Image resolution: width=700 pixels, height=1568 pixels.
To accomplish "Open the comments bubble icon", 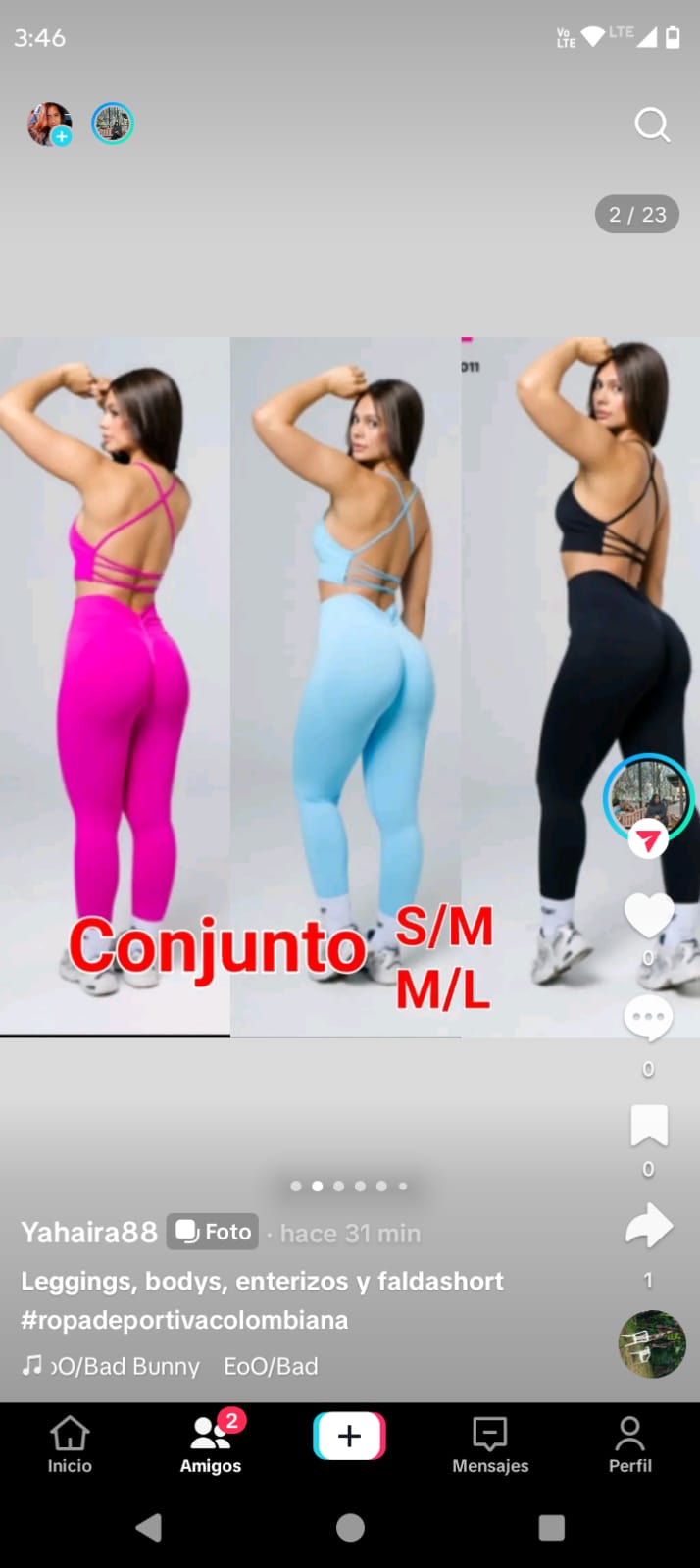I will 648,1019.
